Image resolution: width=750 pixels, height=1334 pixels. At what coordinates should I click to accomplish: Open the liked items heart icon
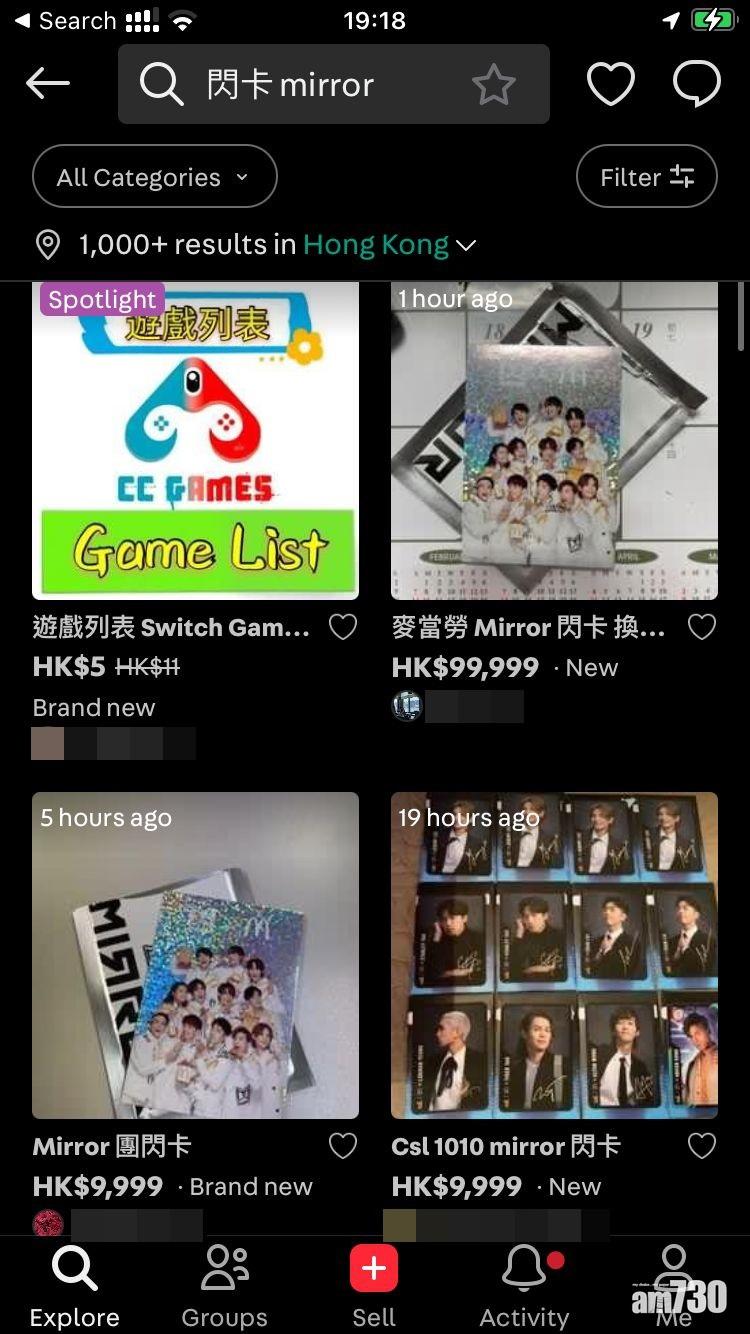pos(610,84)
